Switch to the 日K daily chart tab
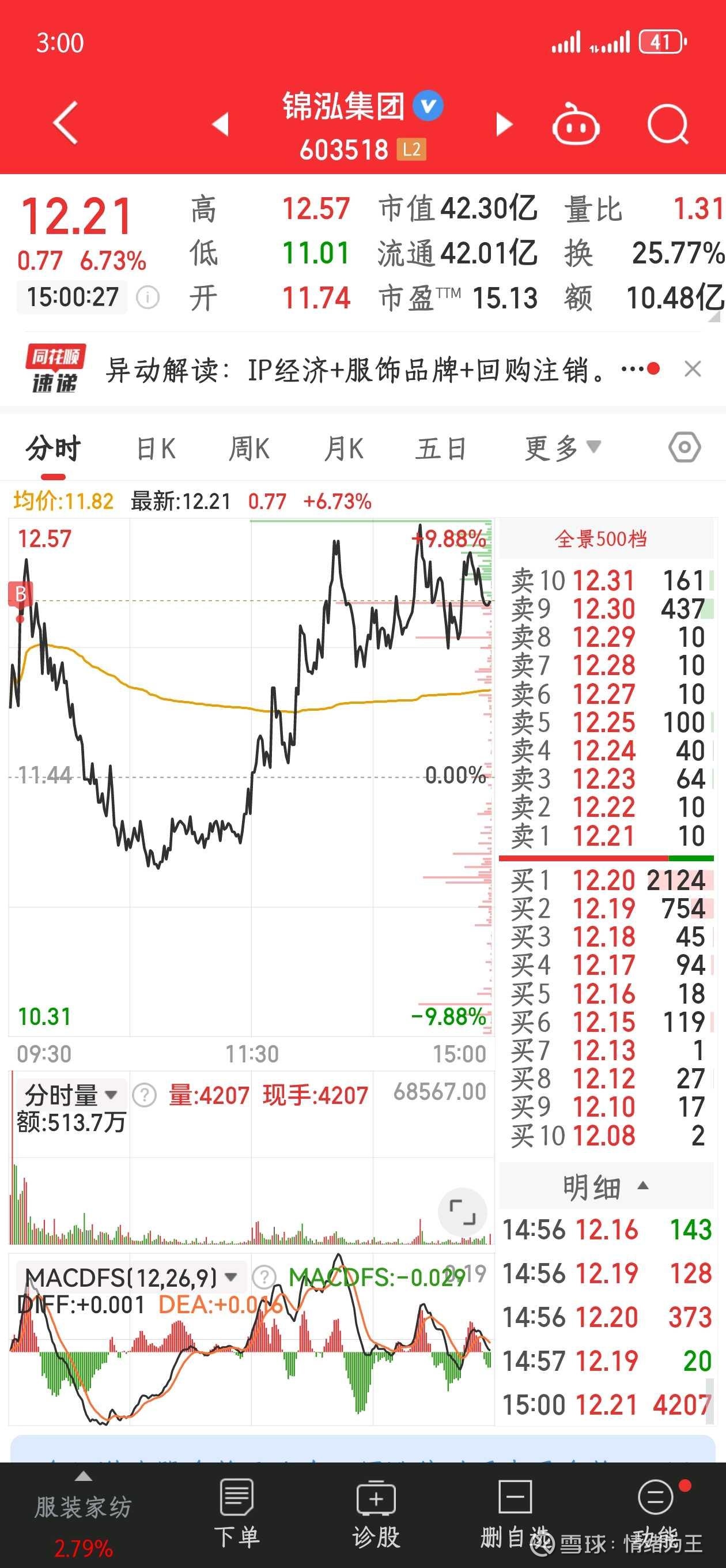 pos(156,446)
